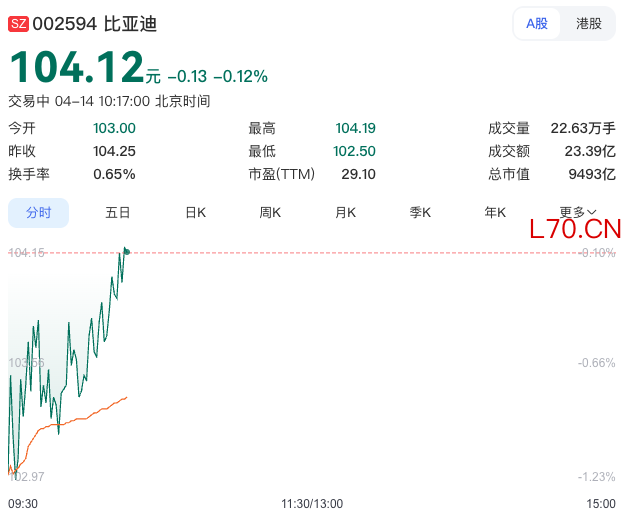Select the A股 market toggle
The image size is (625, 518).
(537, 24)
